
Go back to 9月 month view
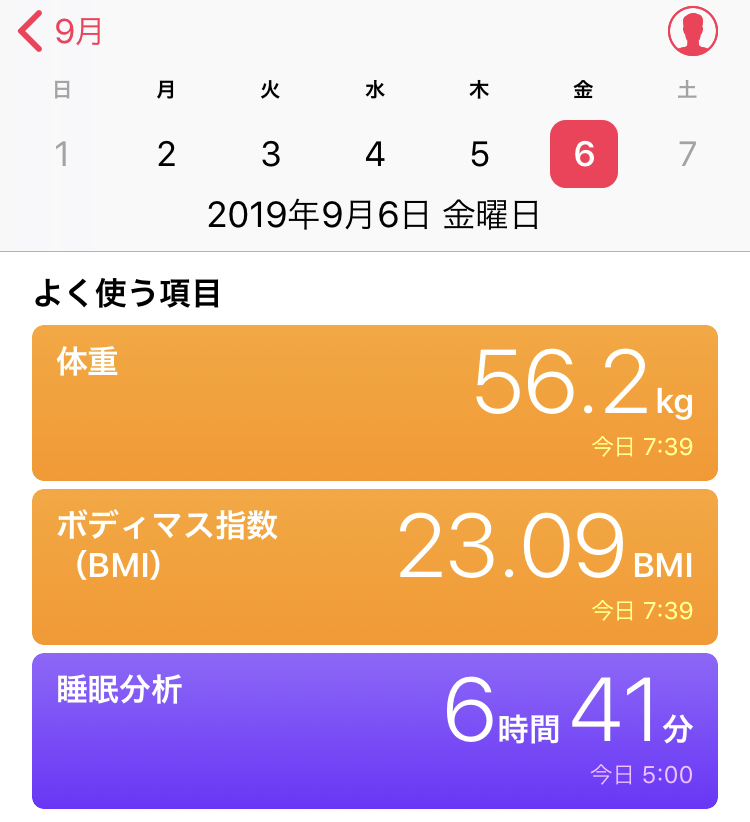point(62,32)
